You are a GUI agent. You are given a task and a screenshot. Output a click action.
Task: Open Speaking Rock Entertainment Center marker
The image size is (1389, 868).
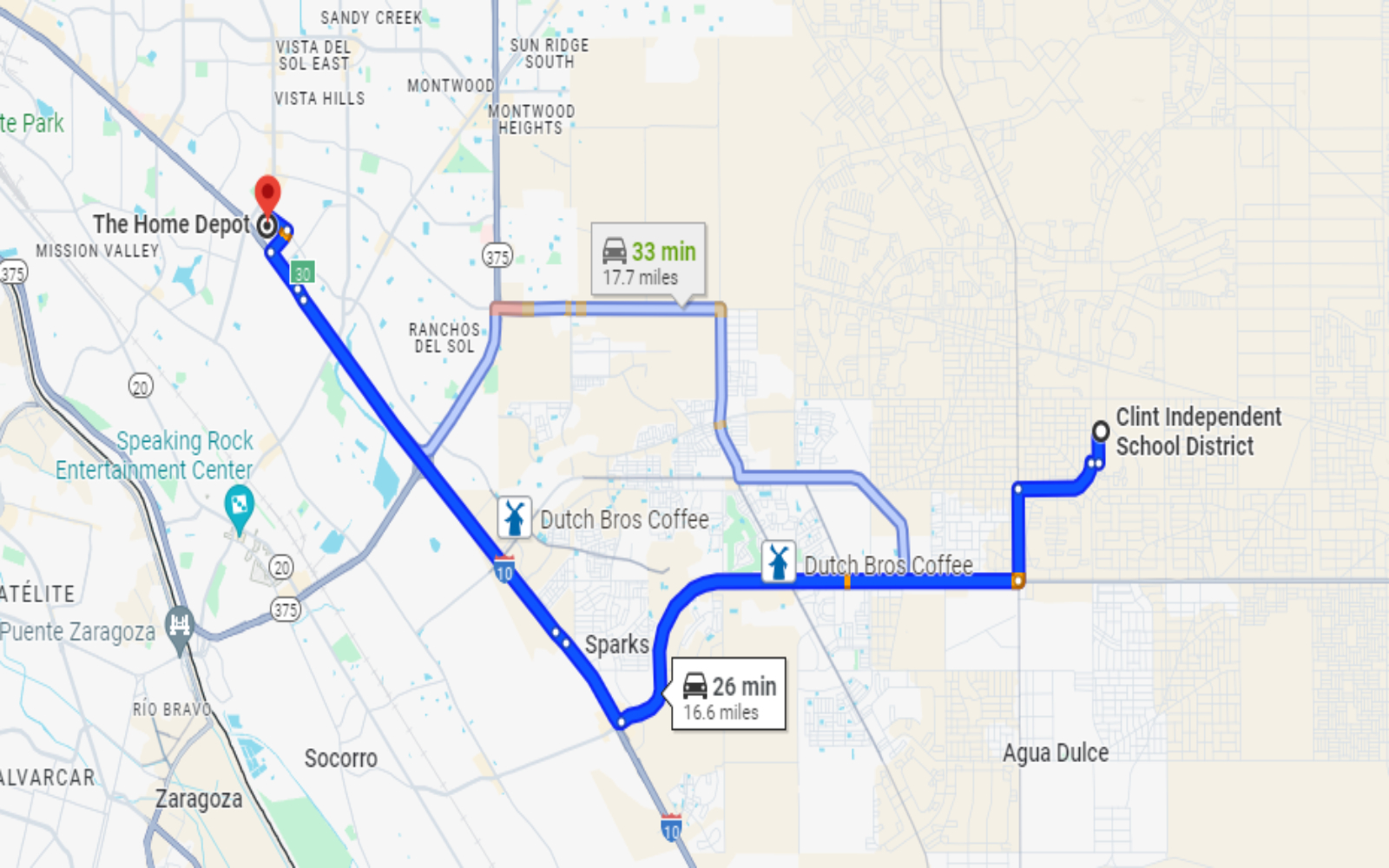[239, 506]
